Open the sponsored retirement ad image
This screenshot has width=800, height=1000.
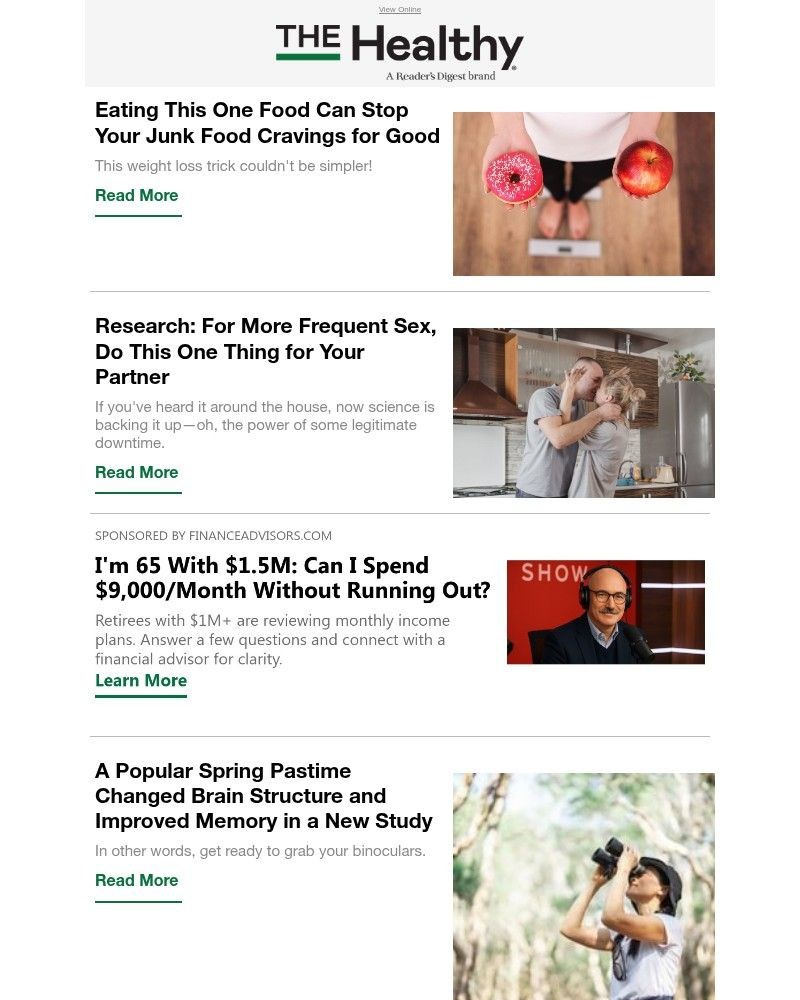click(605, 612)
